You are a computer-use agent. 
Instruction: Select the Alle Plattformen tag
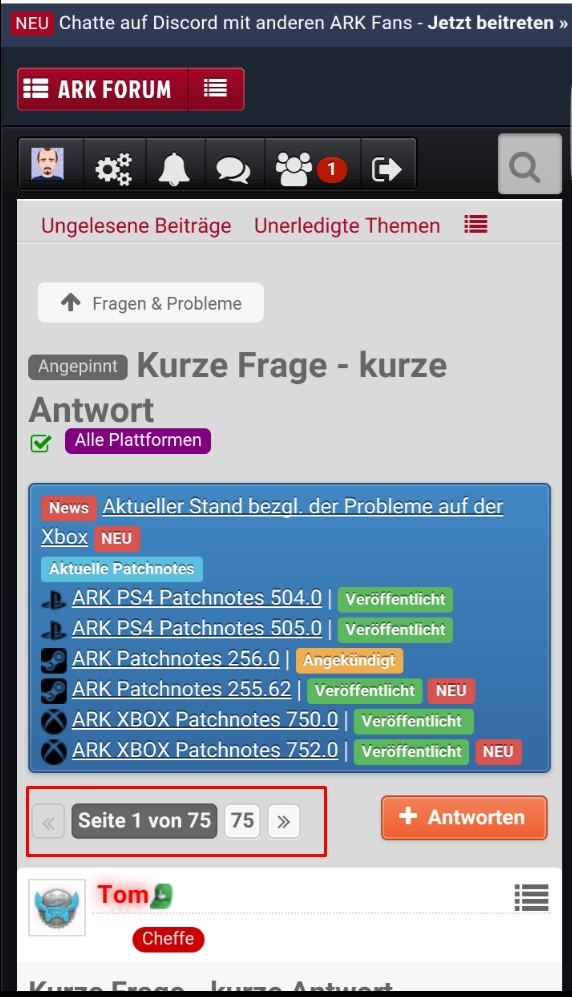point(138,440)
